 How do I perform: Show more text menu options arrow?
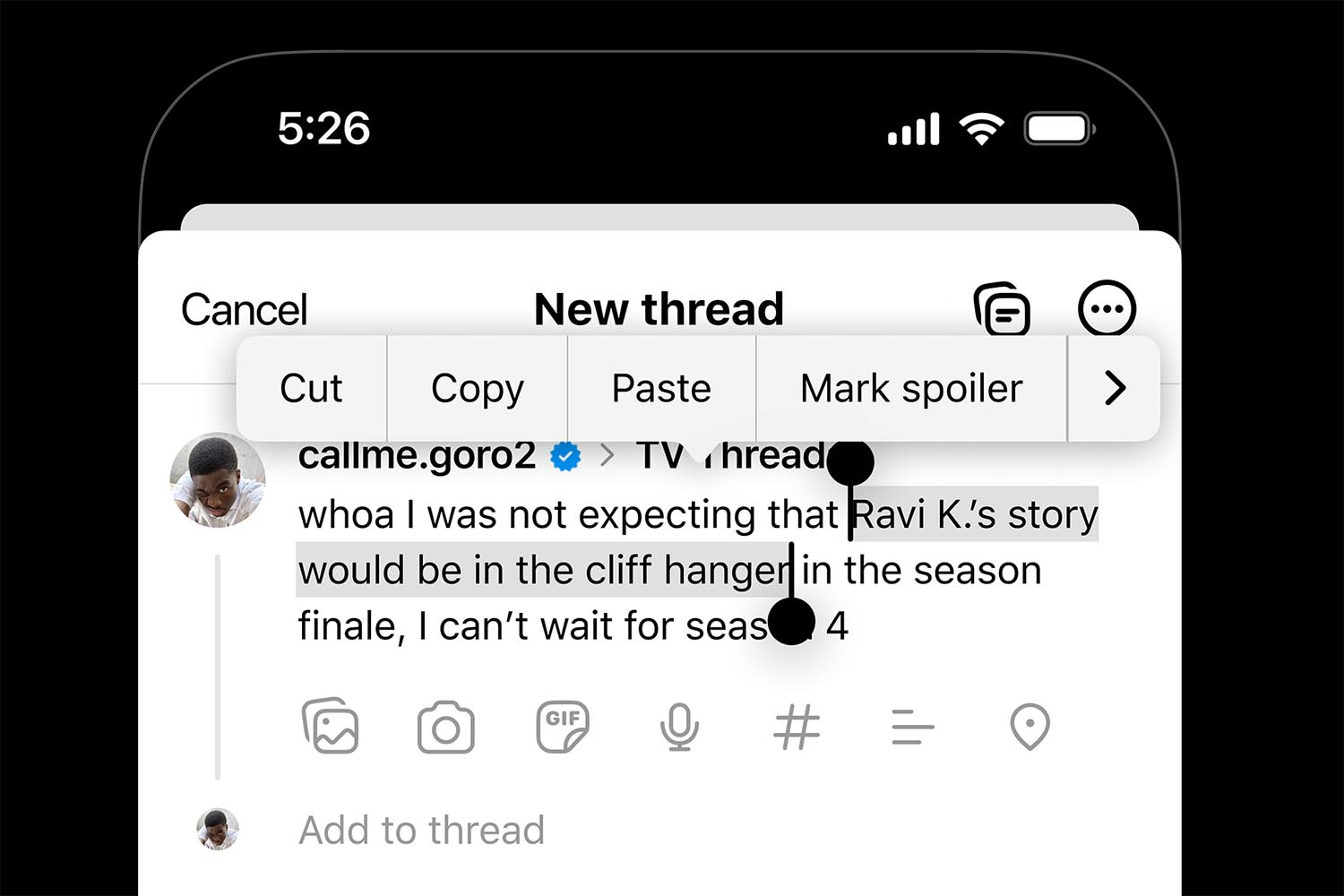(1114, 389)
